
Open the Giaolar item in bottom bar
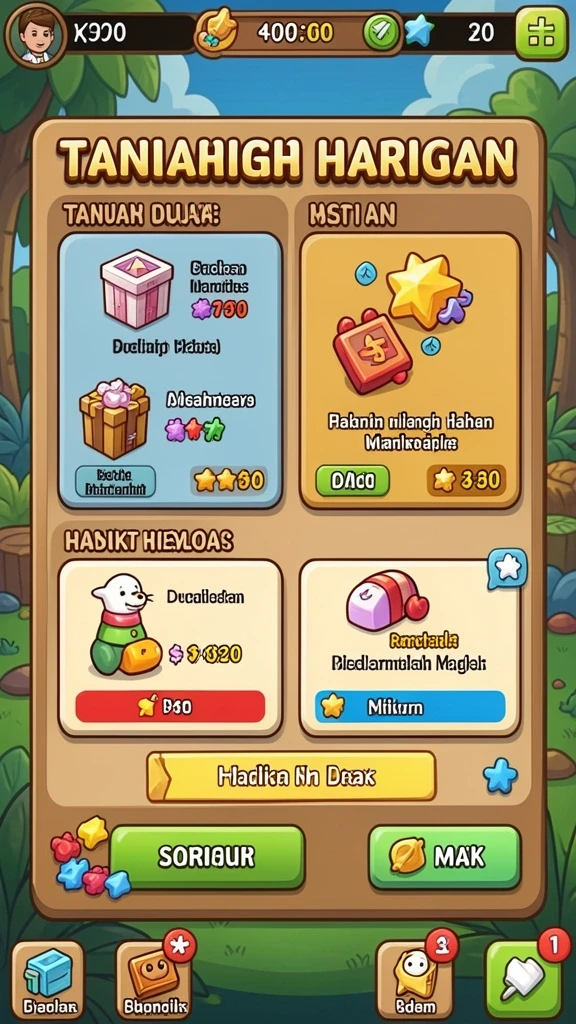[48, 980]
